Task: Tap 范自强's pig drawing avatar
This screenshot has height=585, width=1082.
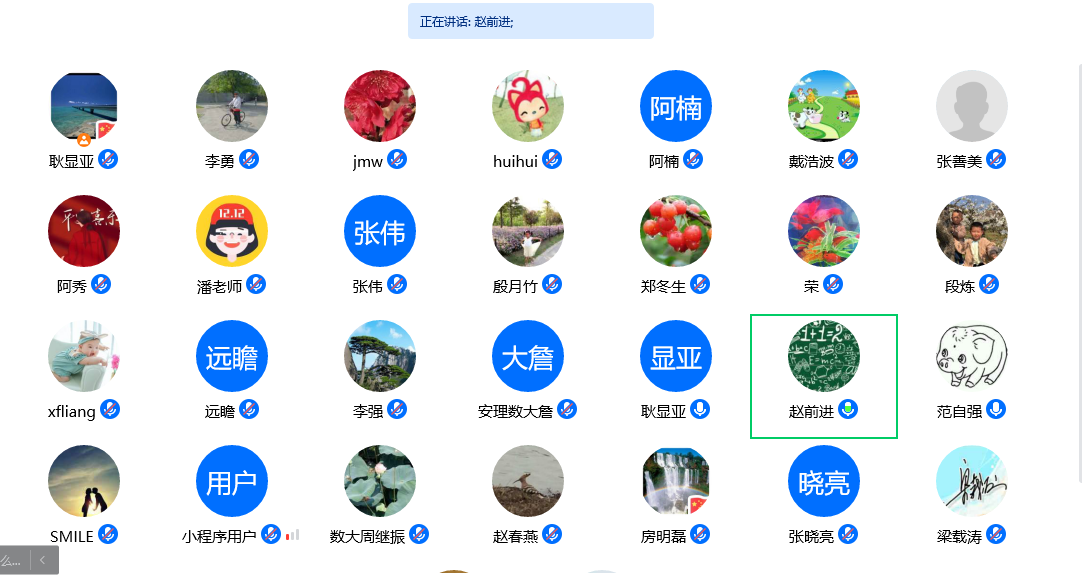Action: pyautogui.click(x=972, y=356)
